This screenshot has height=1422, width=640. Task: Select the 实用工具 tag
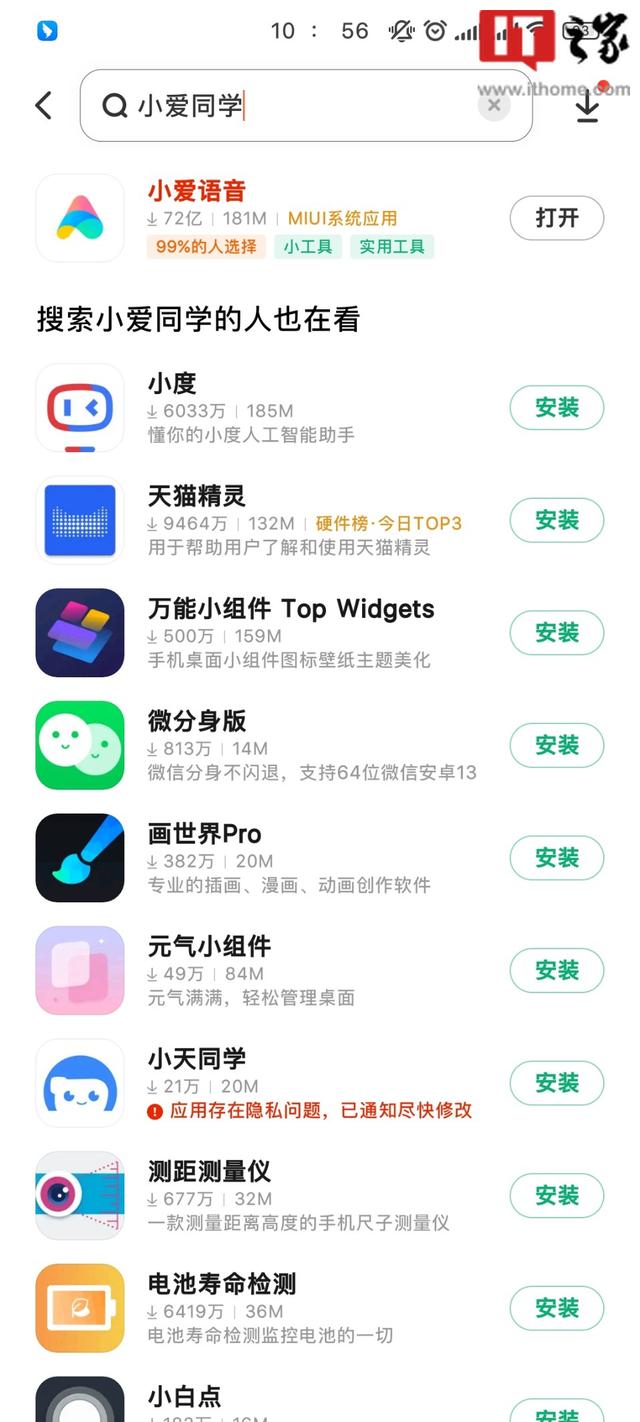391,246
